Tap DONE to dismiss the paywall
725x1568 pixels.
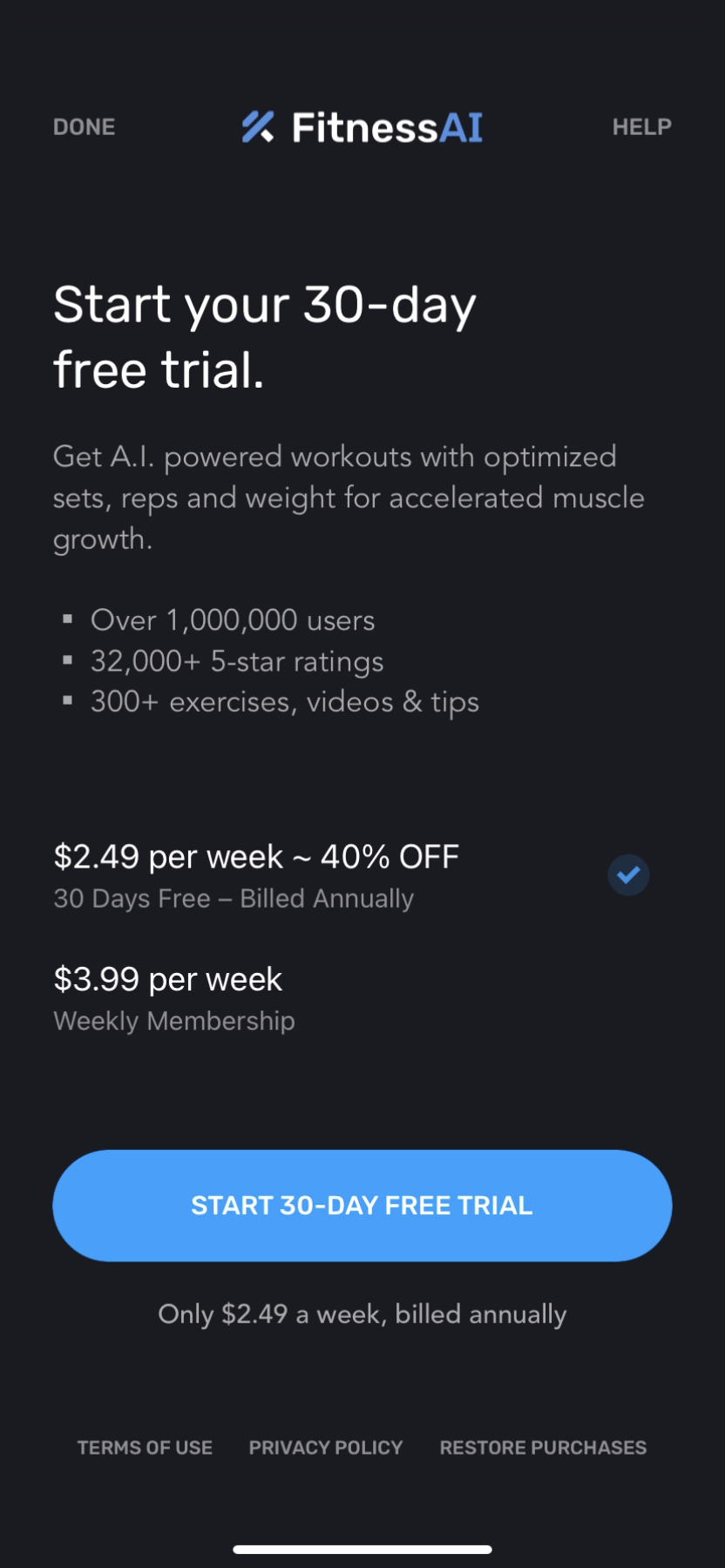(x=84, y=127)
